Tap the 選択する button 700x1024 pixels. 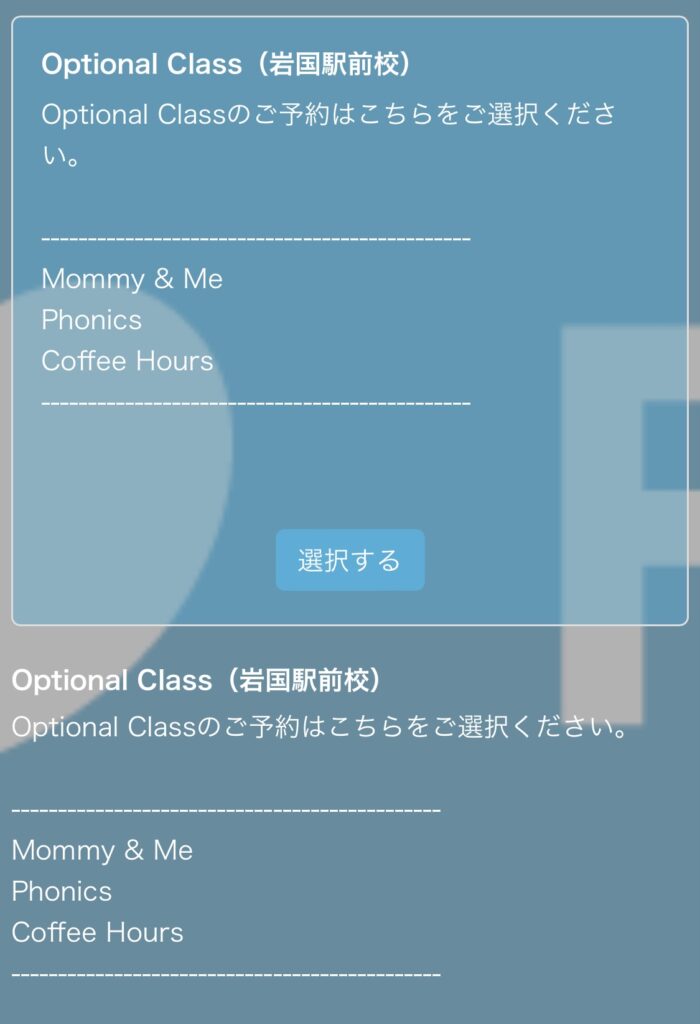[350, 560]
